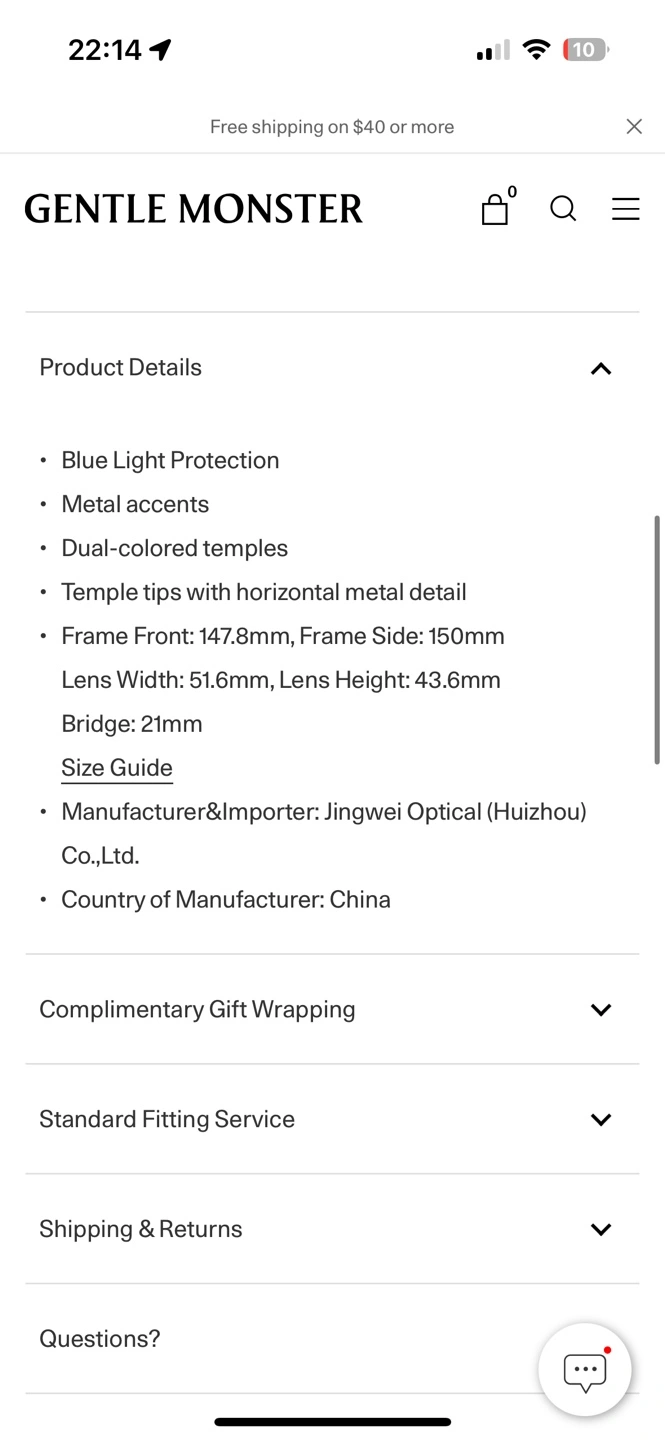
Task: Open the search icon
Action: click(x=563, y=208)
